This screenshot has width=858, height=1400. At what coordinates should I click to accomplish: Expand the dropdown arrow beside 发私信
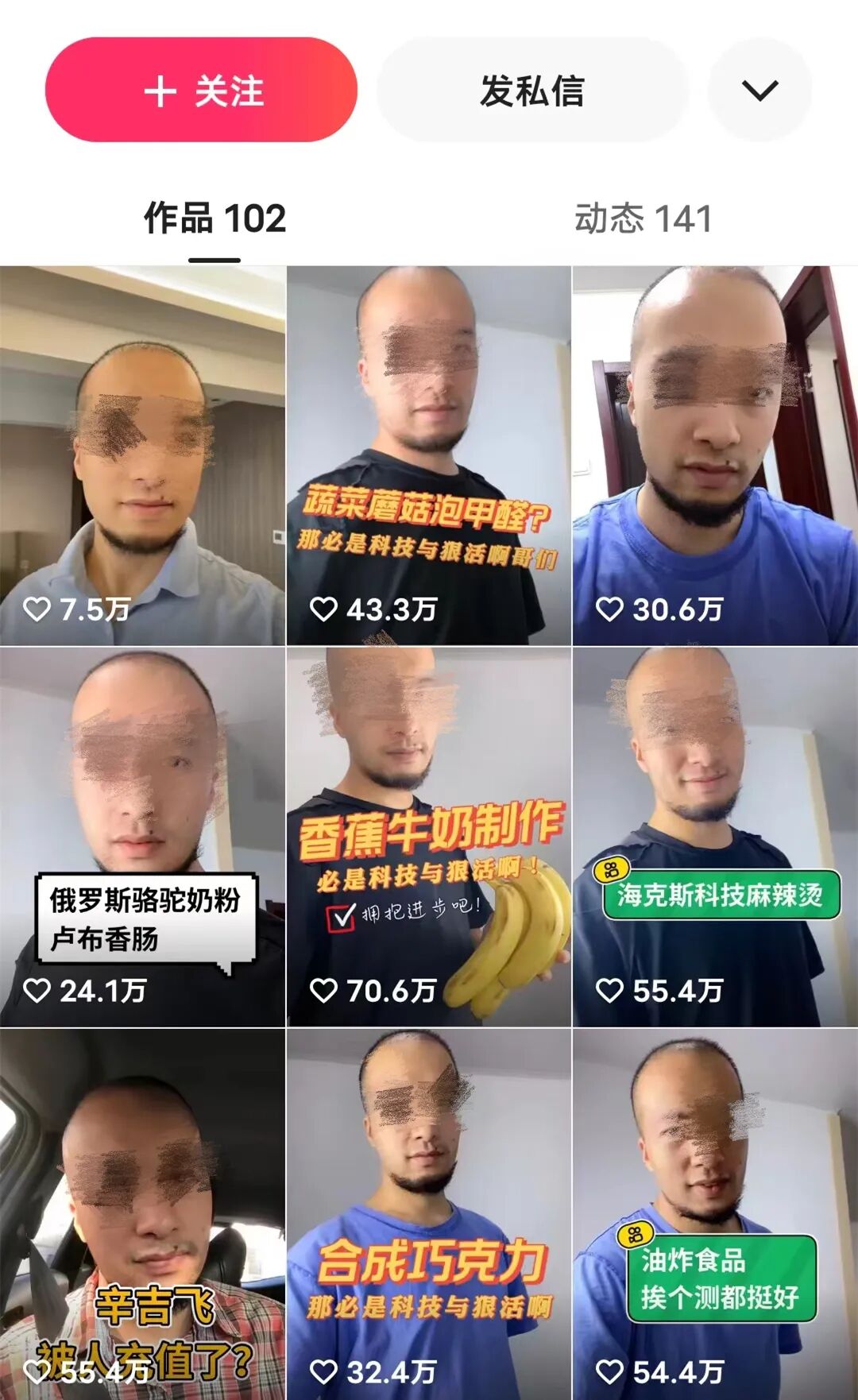pyautogui.click(x=759, y=90)
